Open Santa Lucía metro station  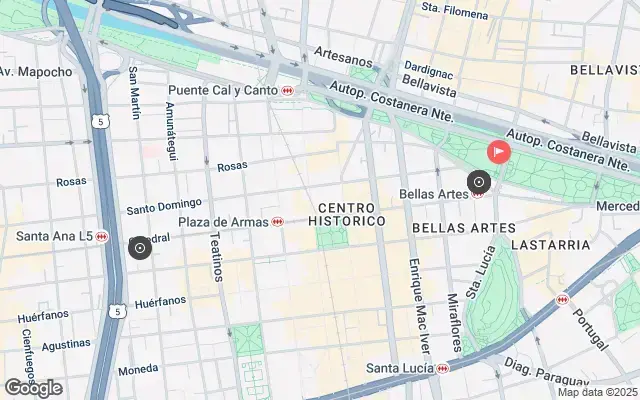click(x=443, y=368)
